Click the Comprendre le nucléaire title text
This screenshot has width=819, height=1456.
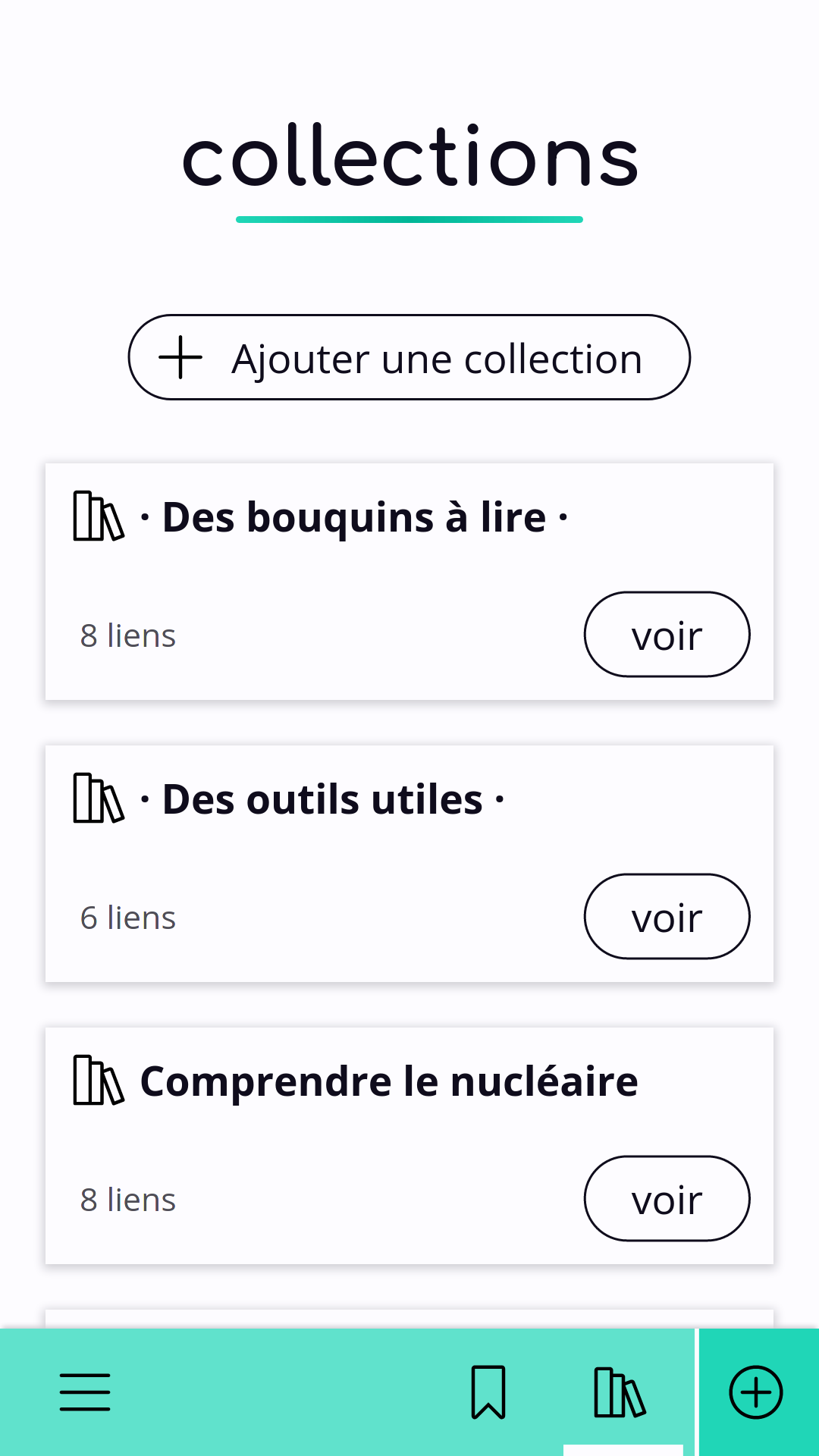click(388, 1081)
